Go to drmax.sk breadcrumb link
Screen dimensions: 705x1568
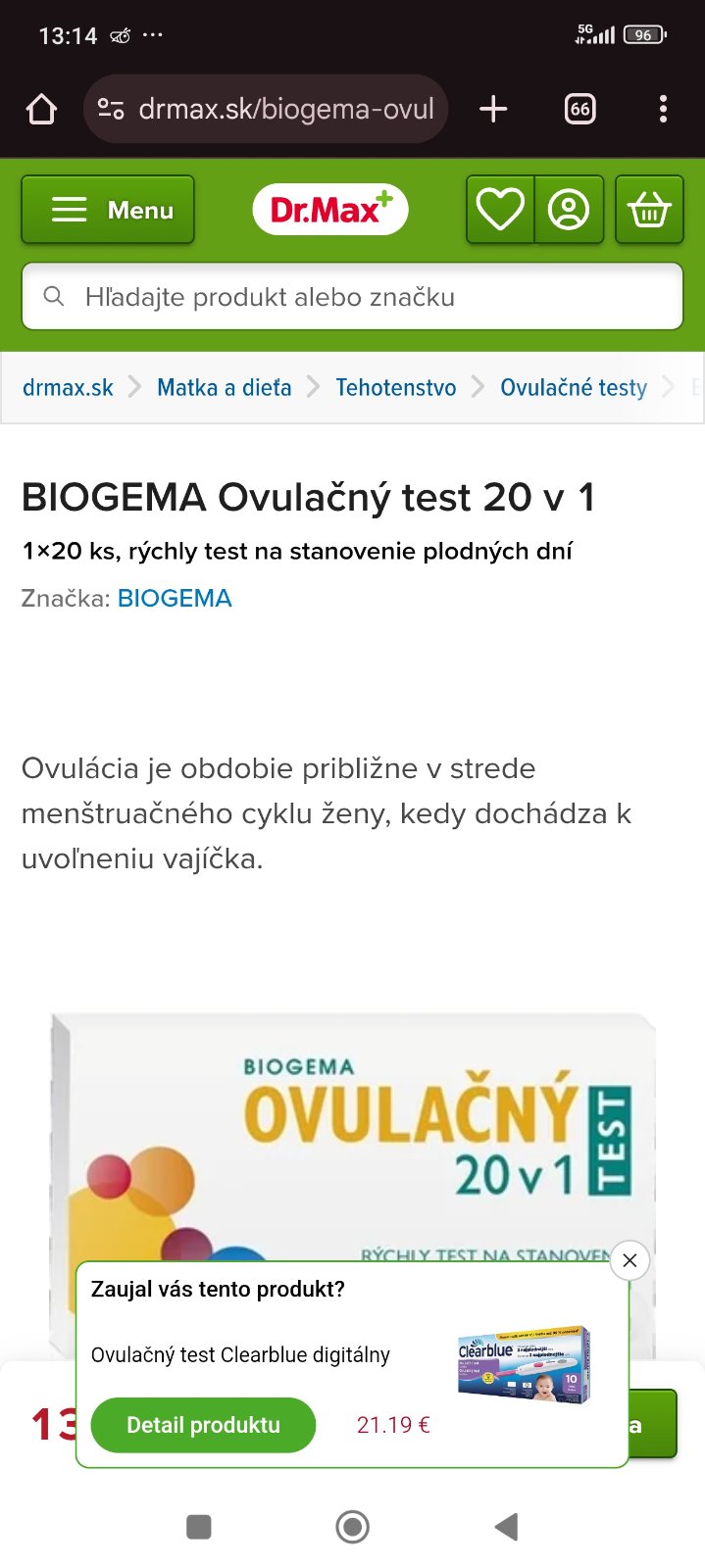point(68,388)
